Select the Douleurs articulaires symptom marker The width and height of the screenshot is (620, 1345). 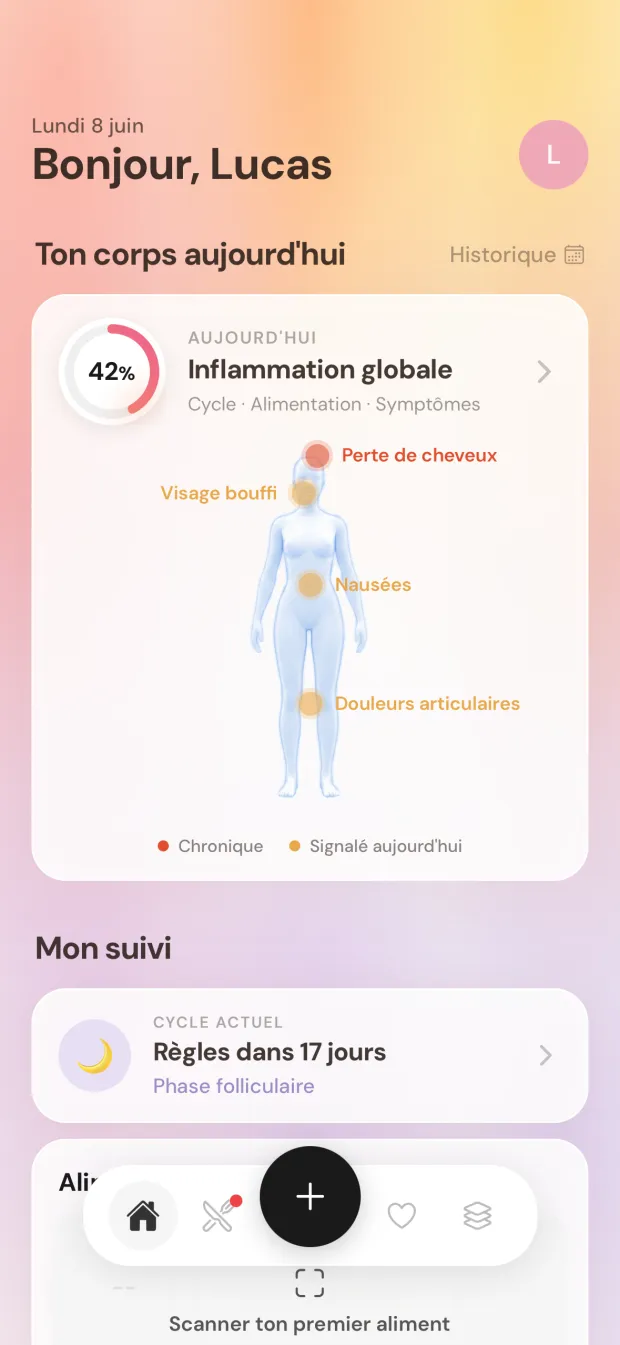click(311, 704)
